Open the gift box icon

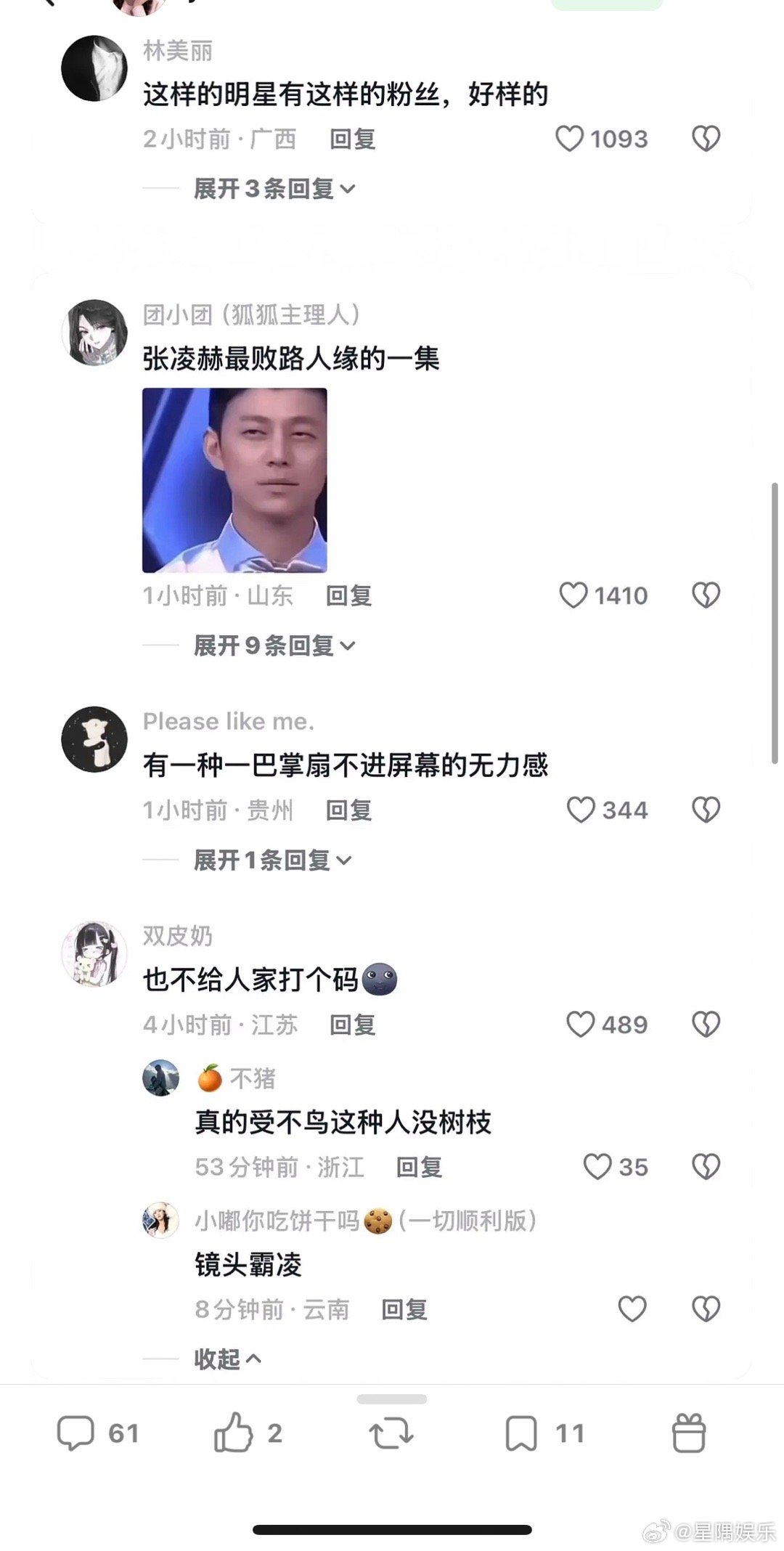(x=688, y=1433)
